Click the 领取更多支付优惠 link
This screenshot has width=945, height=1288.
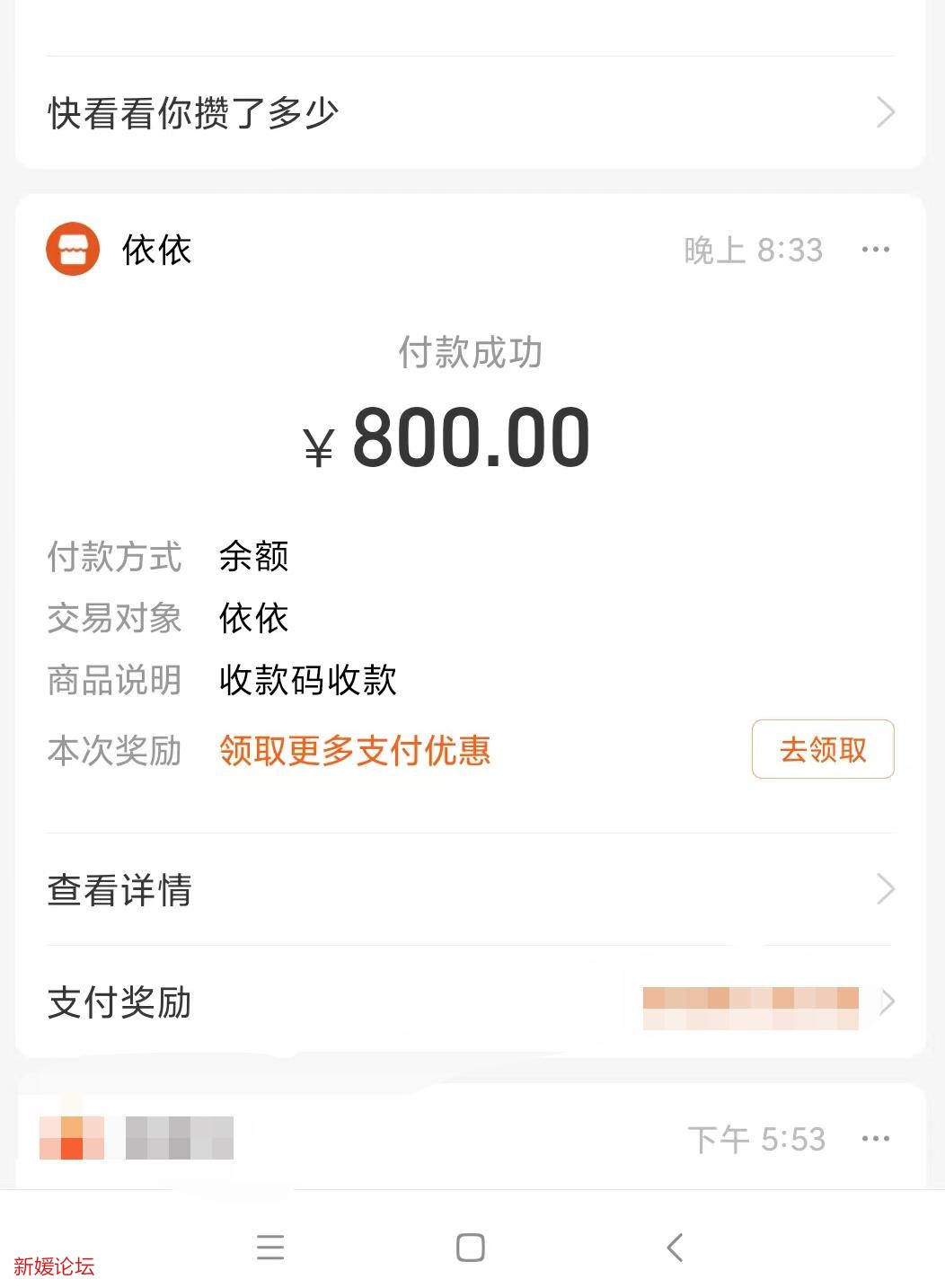[352, 751]
